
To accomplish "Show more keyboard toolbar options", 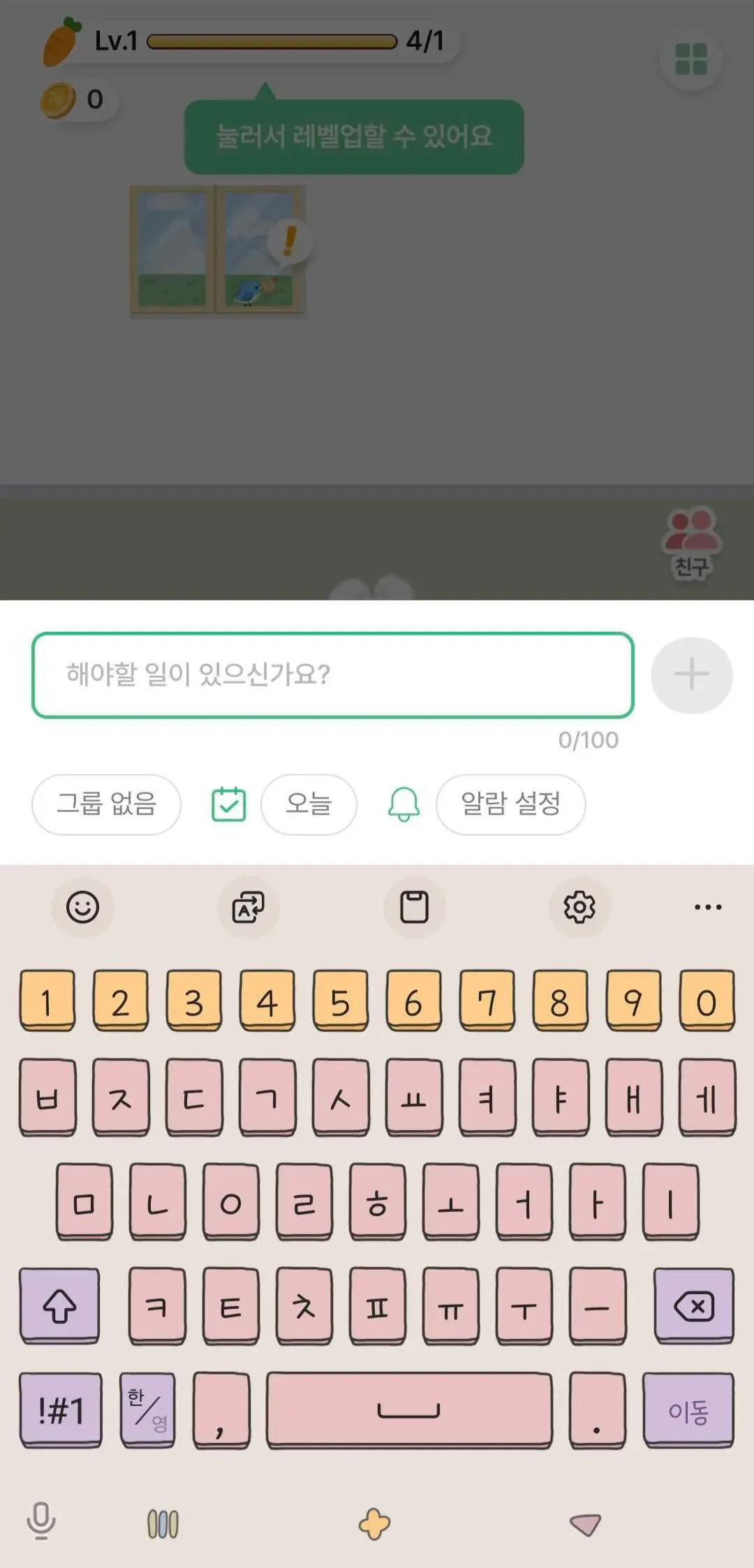I will pos(708,907).
